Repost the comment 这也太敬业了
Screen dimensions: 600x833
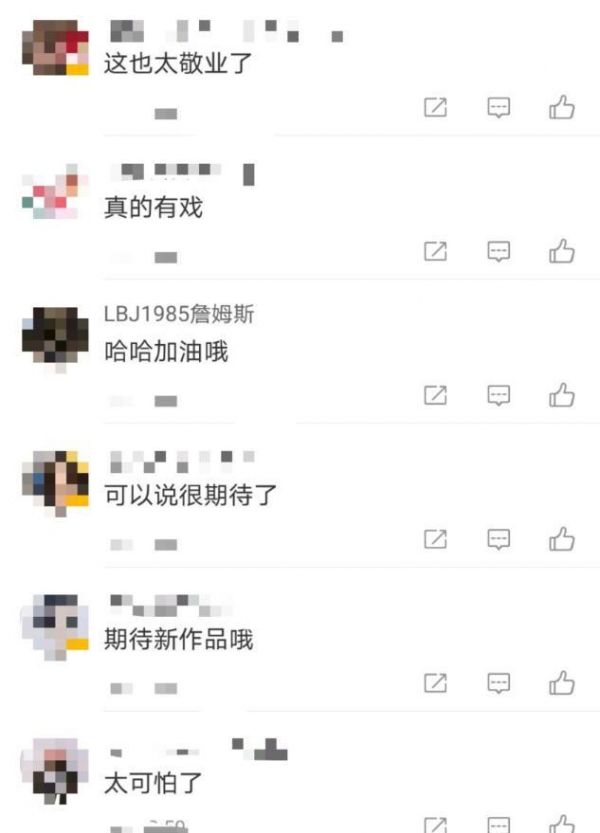coord(435,108)
